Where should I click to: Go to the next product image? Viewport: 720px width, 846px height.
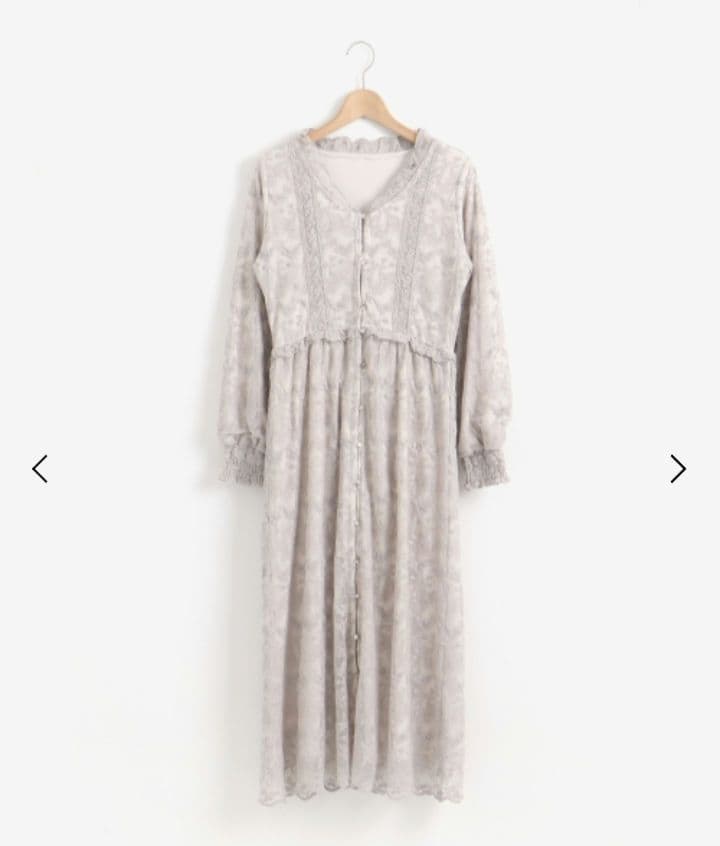coord(678,468)
